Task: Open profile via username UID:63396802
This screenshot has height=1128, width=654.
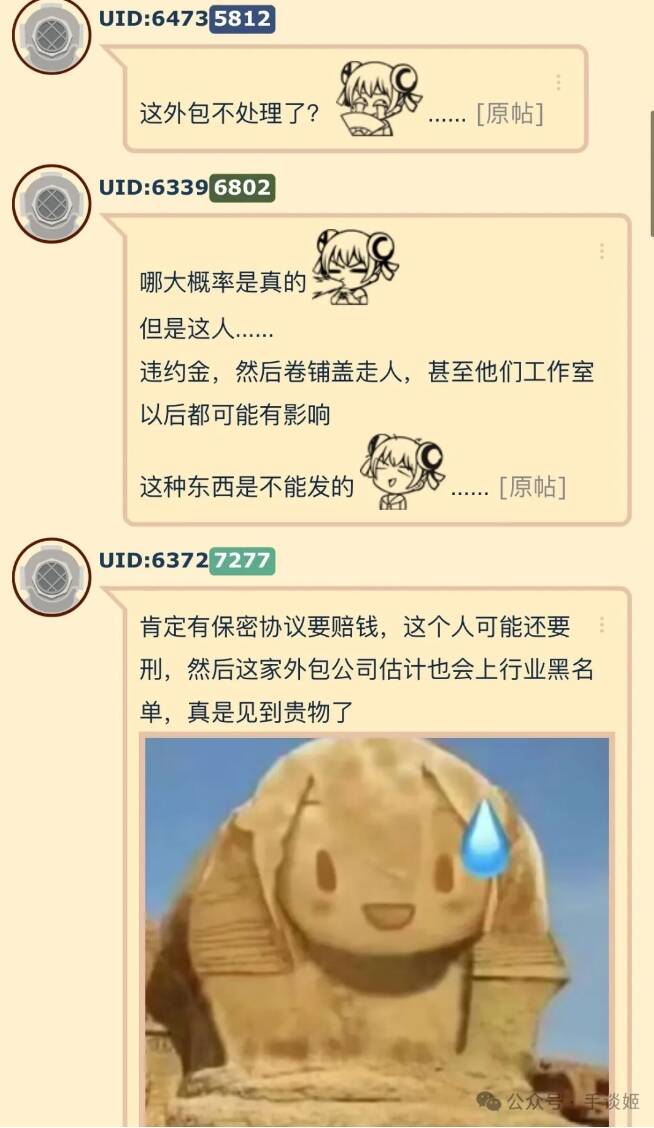Action: tap(186, 187)
